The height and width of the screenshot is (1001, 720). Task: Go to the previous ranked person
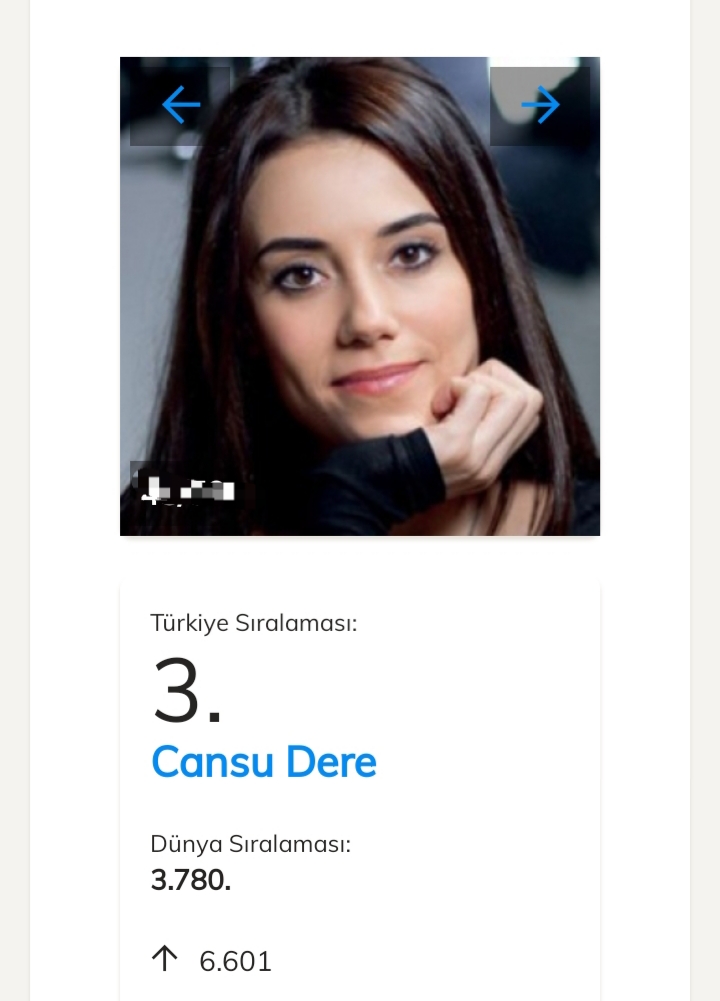(180, 105)
